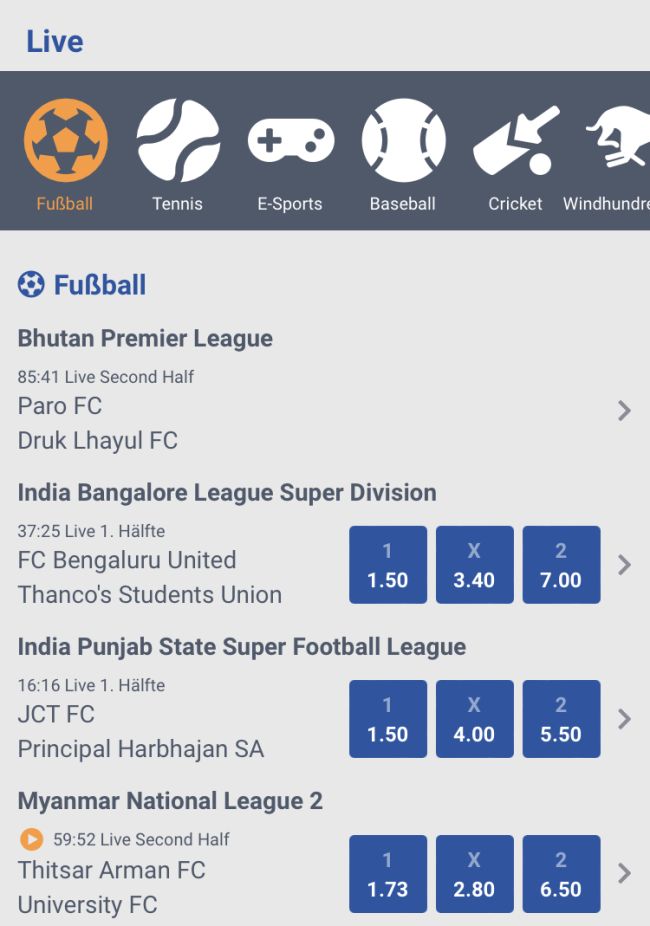Open FC Bengaluru United match details chevron

(x=624, y=565)
